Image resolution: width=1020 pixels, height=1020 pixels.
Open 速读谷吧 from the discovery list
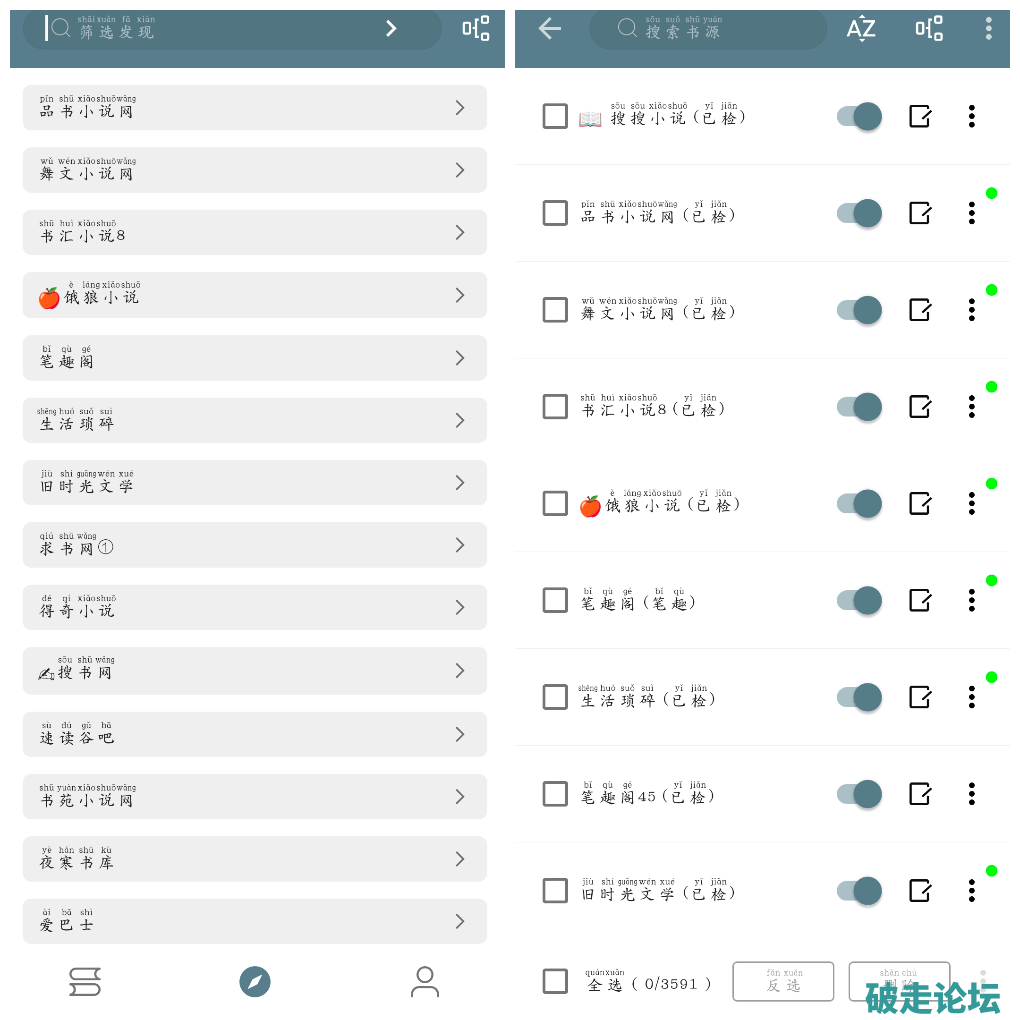(254, 734)
